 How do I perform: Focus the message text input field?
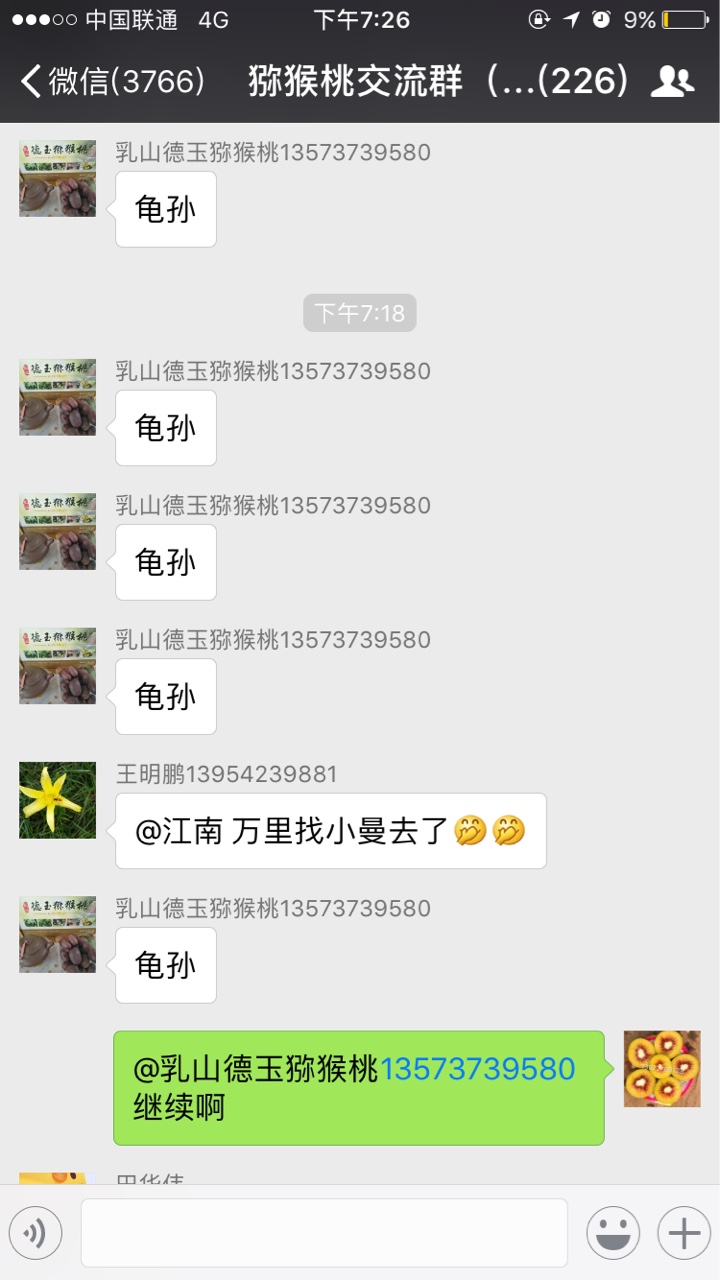coord(324,1233)
